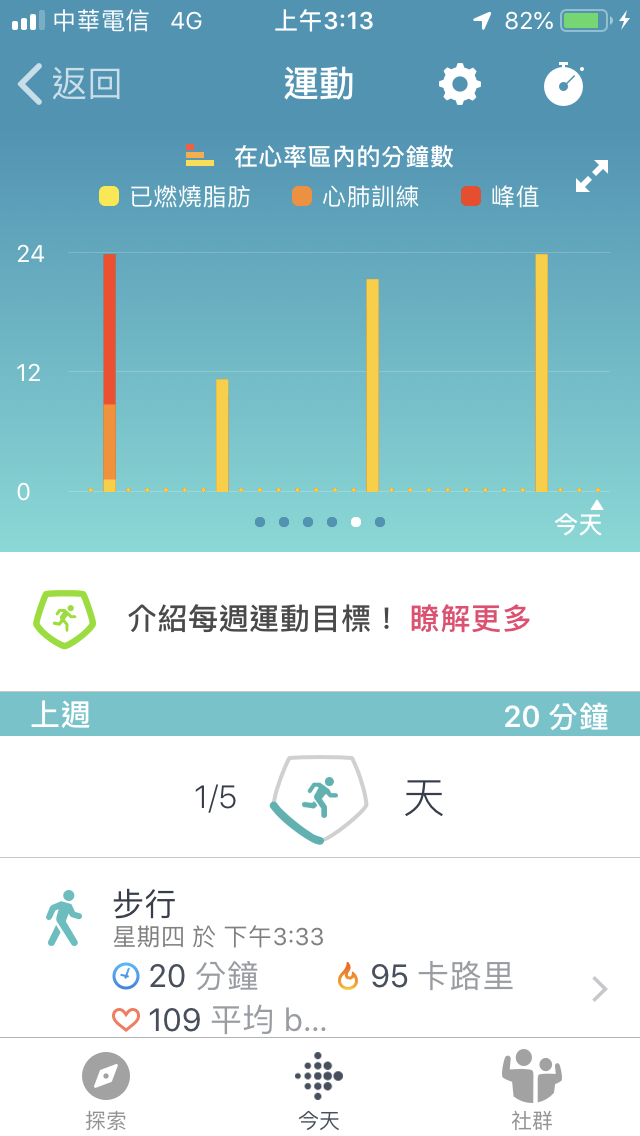Expand the heart rate zones chart
Screen dimensions: 640x1136
[x=592, y=177]
